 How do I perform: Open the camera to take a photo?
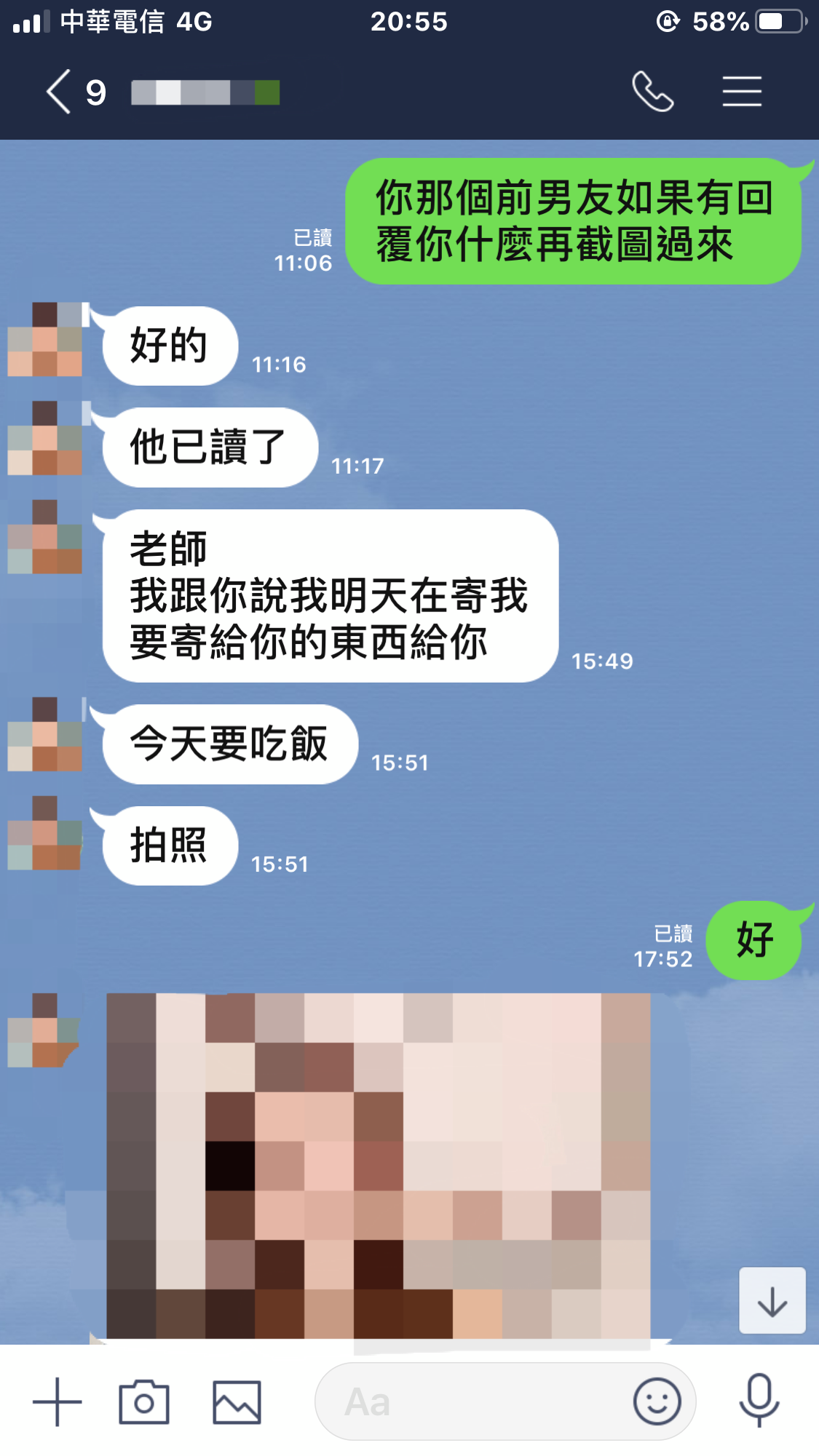coord(144,1401)
